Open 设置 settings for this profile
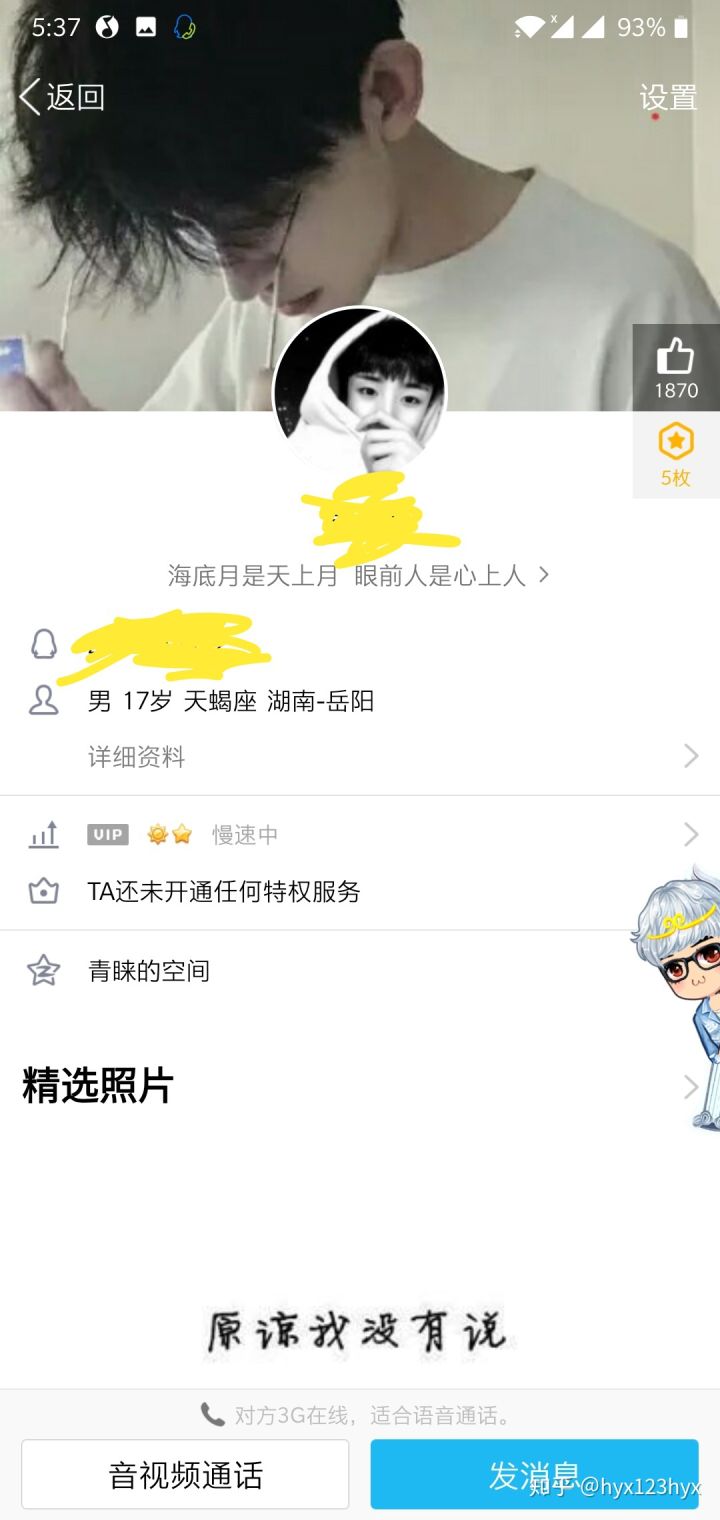720x1520 pixels. [x=668, y=98]
